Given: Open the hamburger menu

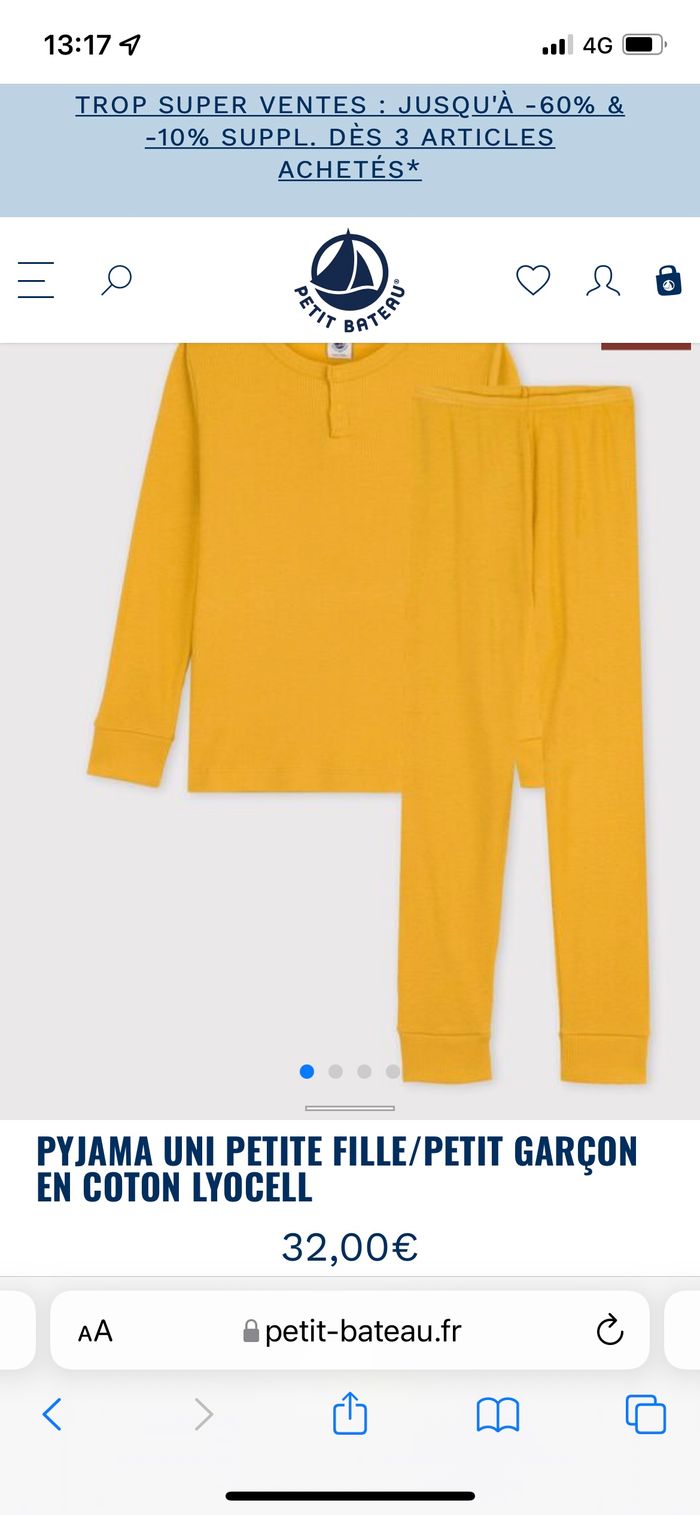Looking at the screenshot, I should click(36, 280).
